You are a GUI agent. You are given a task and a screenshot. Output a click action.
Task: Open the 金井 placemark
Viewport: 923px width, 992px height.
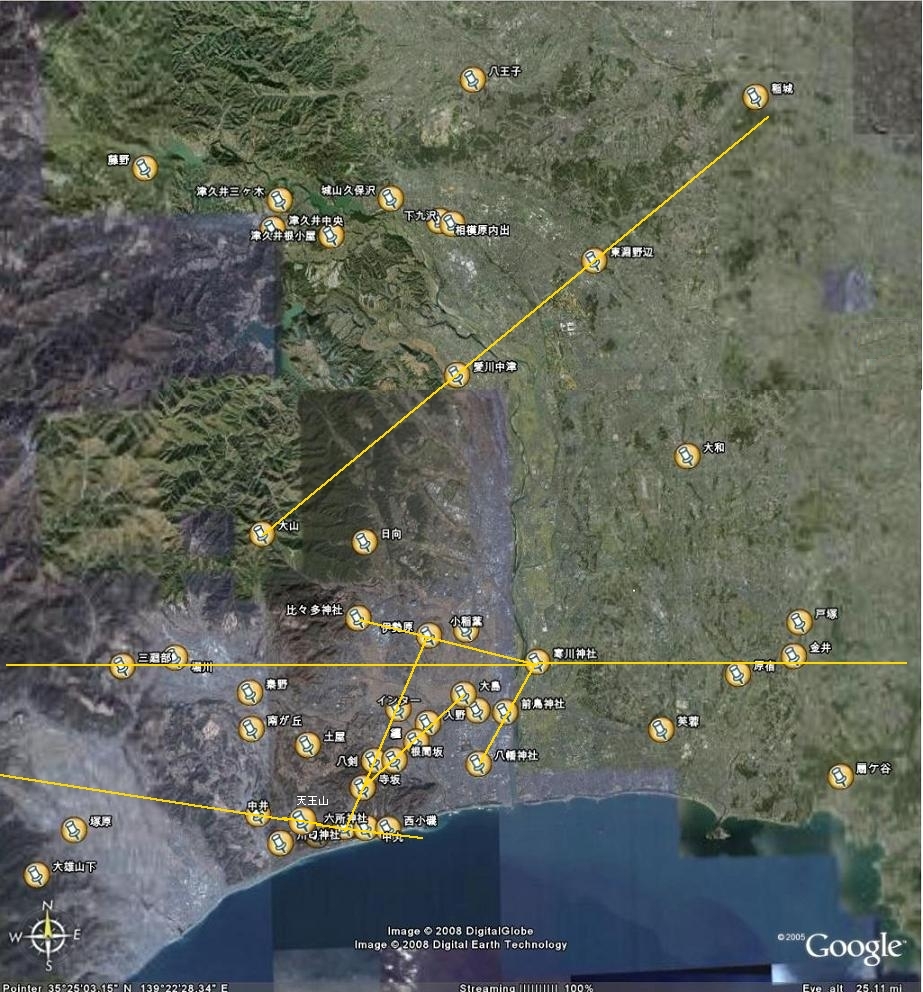(793, 655)
